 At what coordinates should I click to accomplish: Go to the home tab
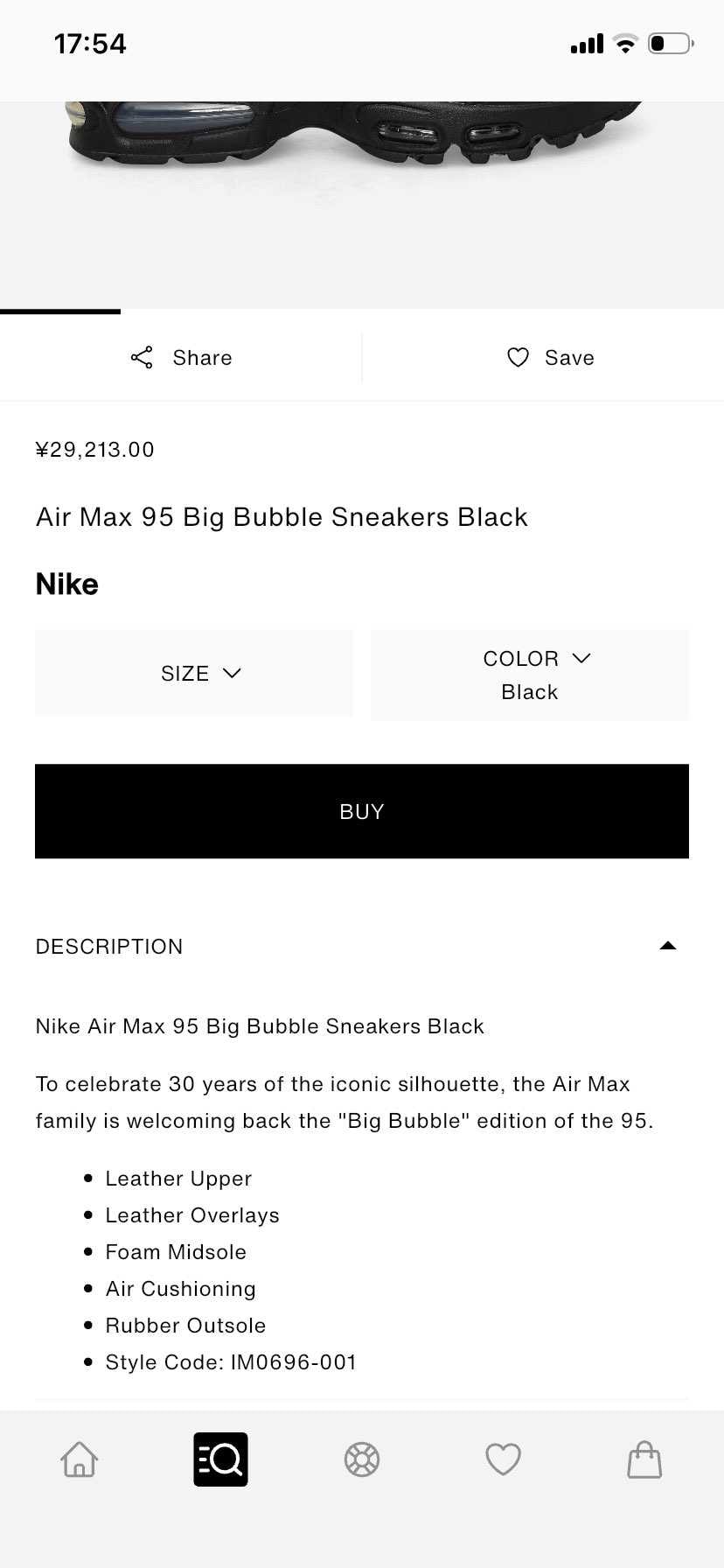tap(80, 1459)
